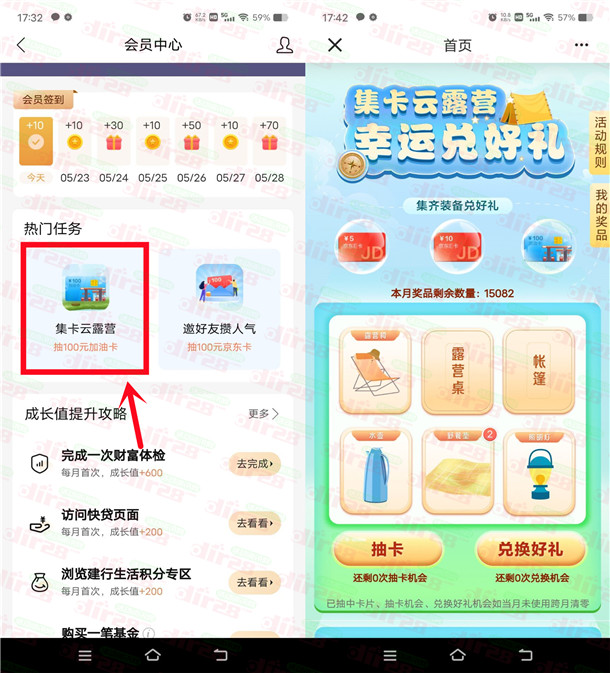Open the profile icon in 会员中心
610x673 pixels.
tap(285, 45)
